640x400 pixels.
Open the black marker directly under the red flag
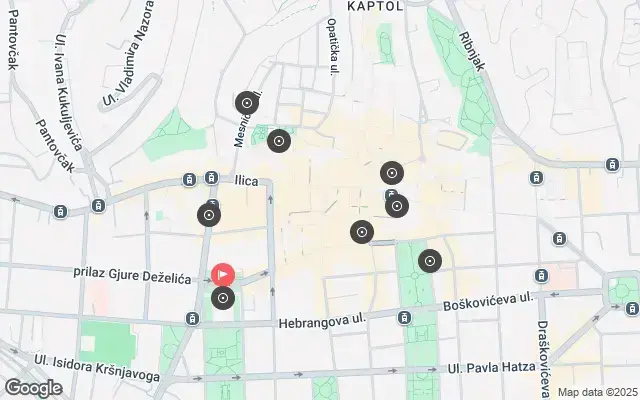(x=223, y=298)
